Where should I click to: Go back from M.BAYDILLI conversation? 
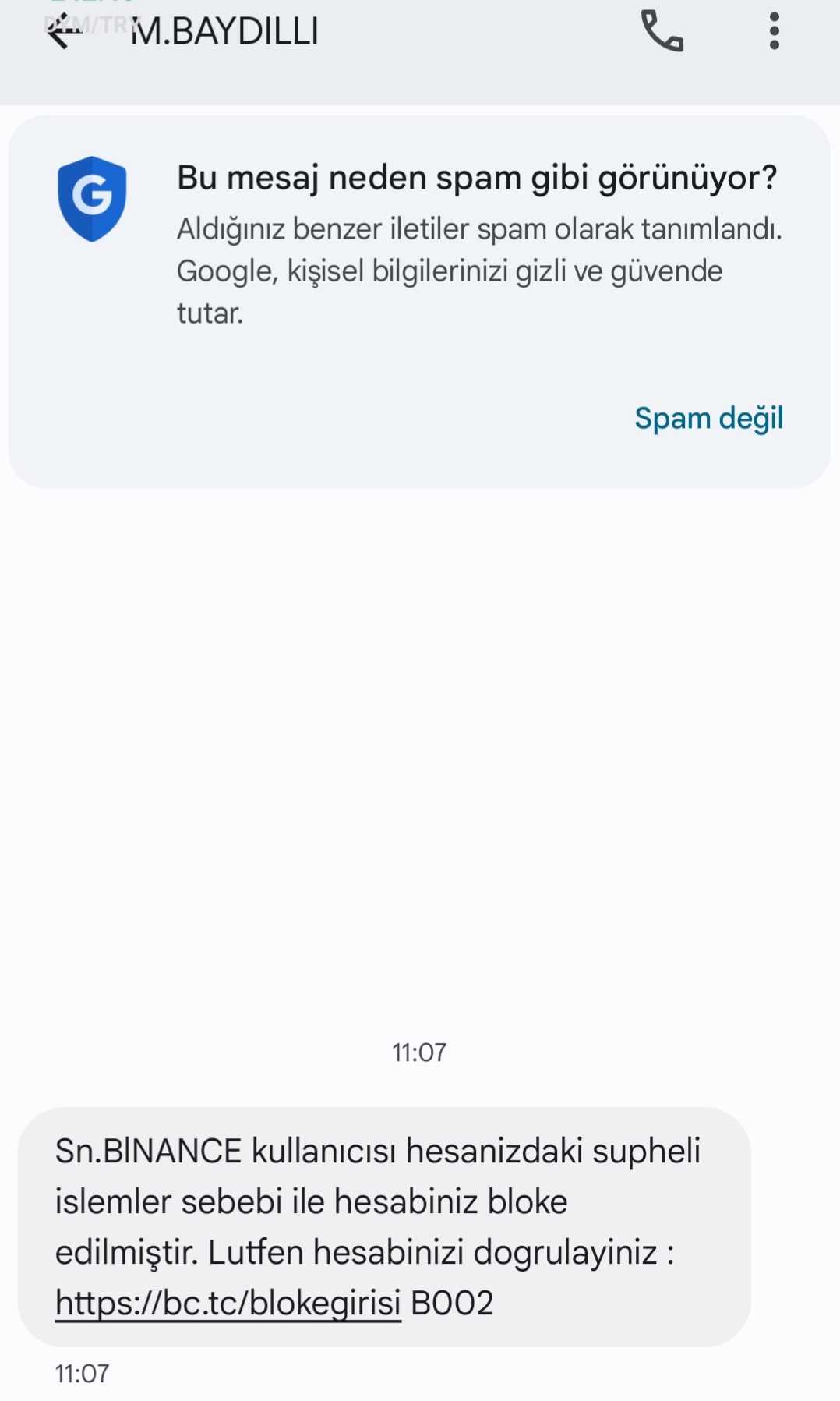(64, 32)
